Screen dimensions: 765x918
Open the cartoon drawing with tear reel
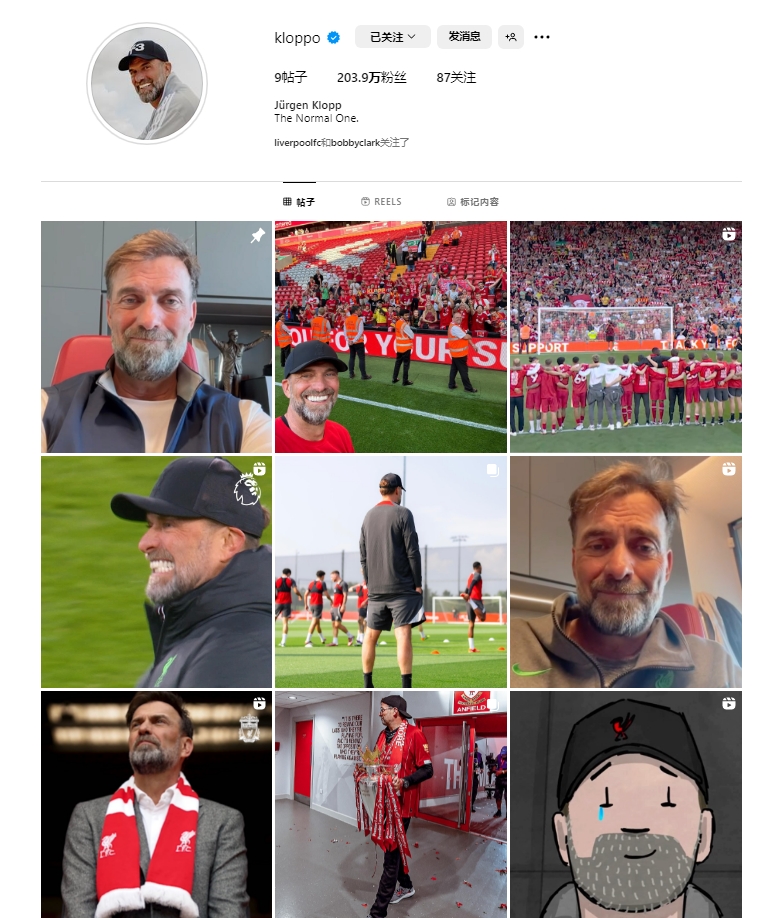coord(626,805)
